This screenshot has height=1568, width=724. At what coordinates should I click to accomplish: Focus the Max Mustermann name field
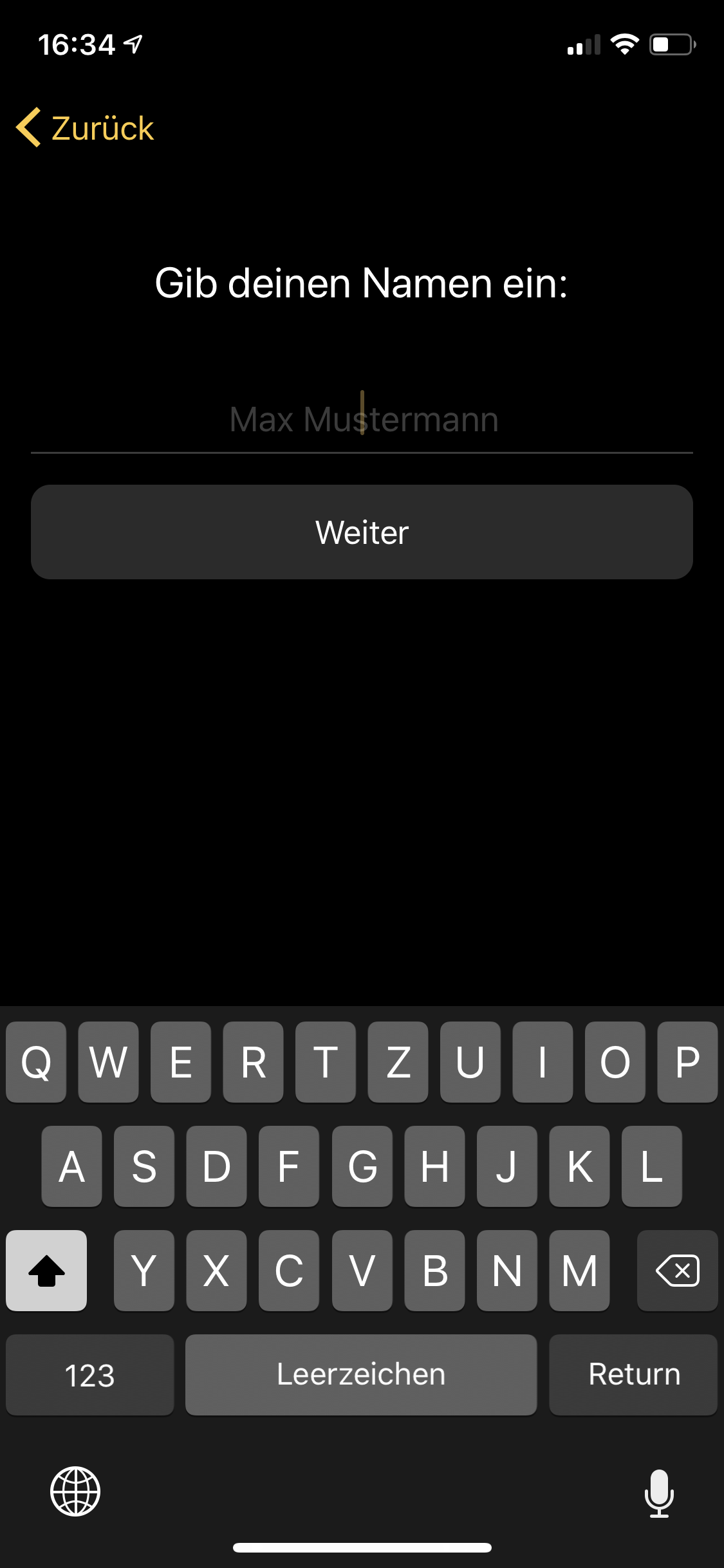362,419
